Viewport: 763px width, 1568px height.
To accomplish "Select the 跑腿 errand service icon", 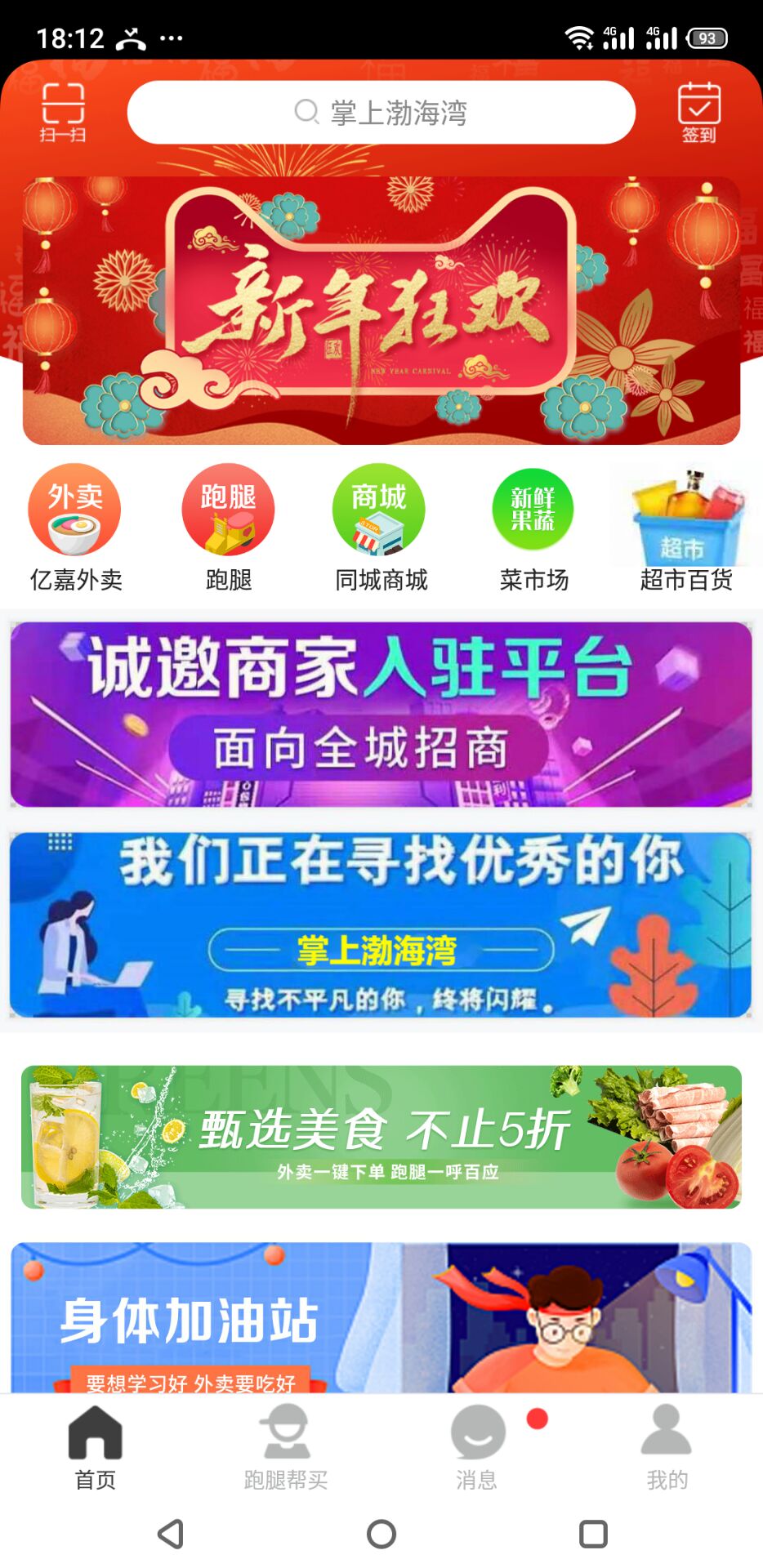I will [229, 508].
